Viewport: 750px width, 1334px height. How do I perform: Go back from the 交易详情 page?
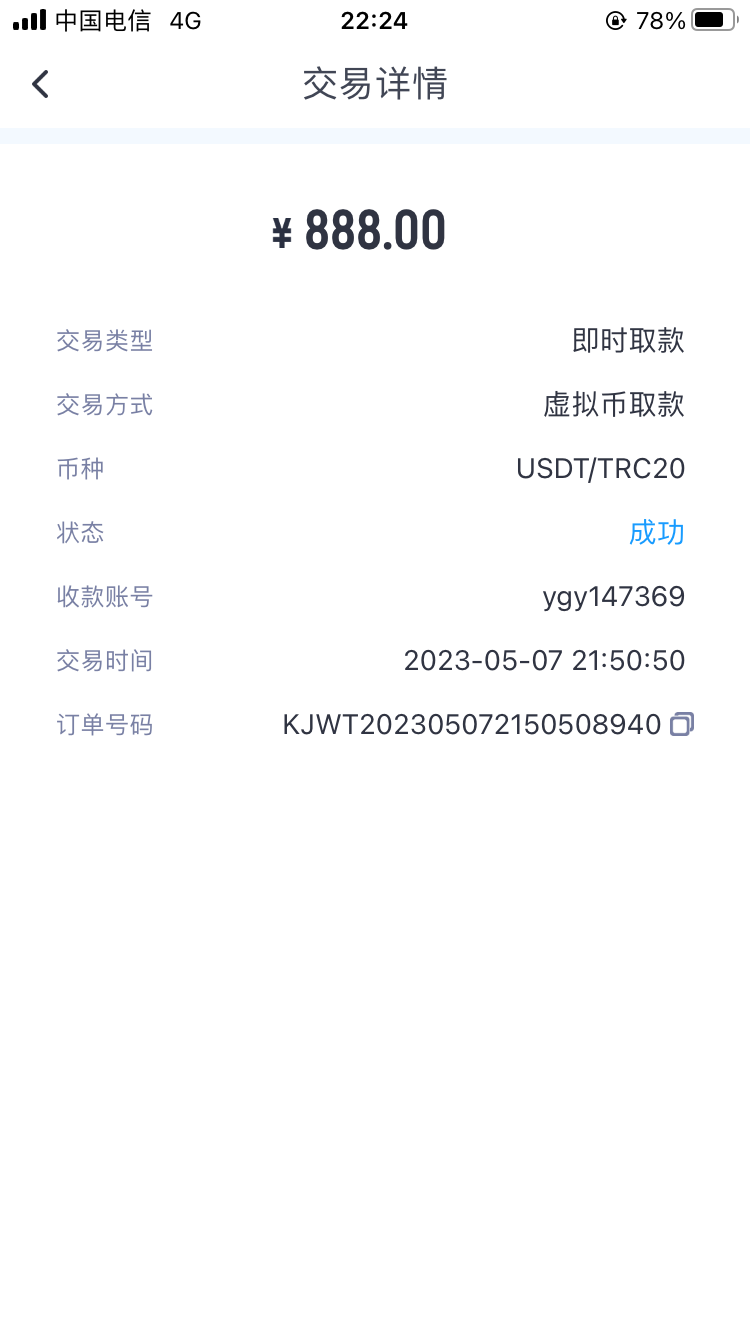40,84
